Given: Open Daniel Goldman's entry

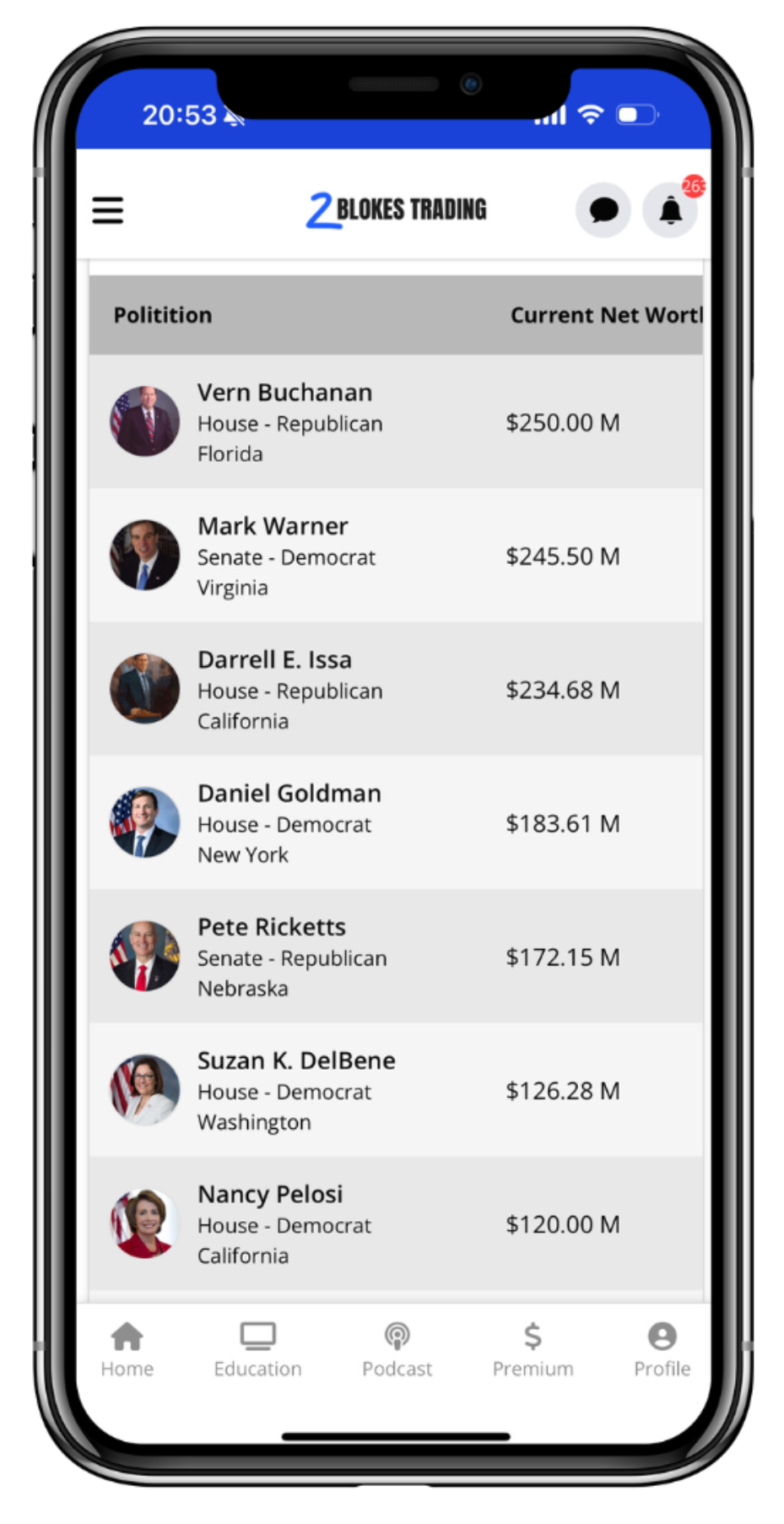Looking at the screenshot, I should pos(395,823).
